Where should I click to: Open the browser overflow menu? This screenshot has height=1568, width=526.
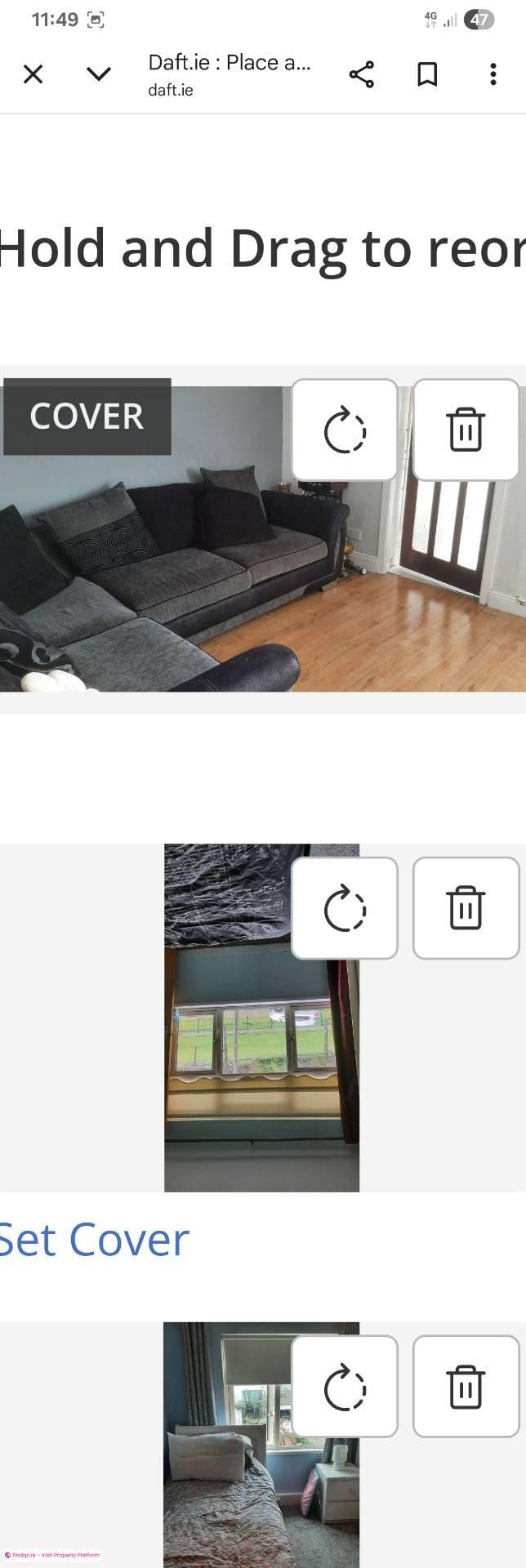[x=493, y=74]
